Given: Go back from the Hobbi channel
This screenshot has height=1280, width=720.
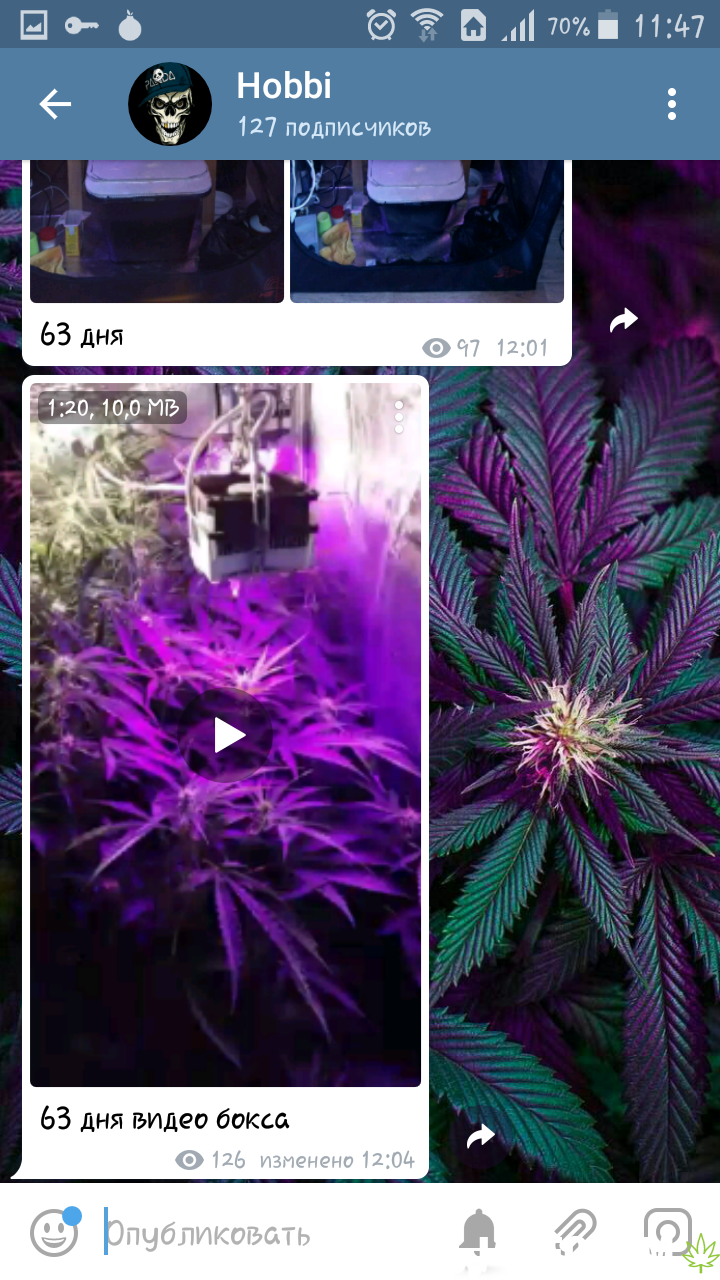Looking at the screenshot, I should [55, 104].
